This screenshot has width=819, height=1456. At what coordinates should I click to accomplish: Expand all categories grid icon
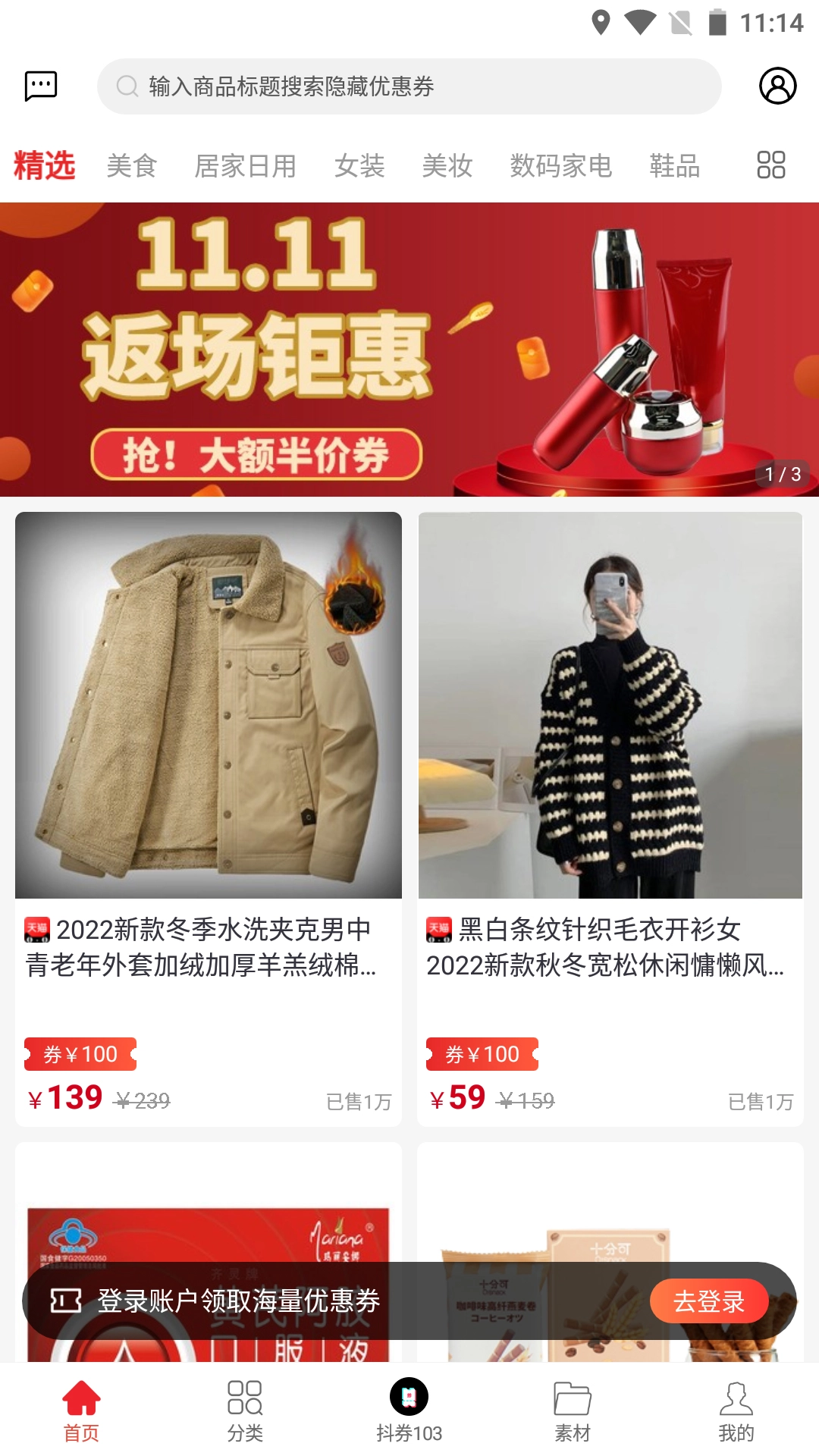pos(770,165)
